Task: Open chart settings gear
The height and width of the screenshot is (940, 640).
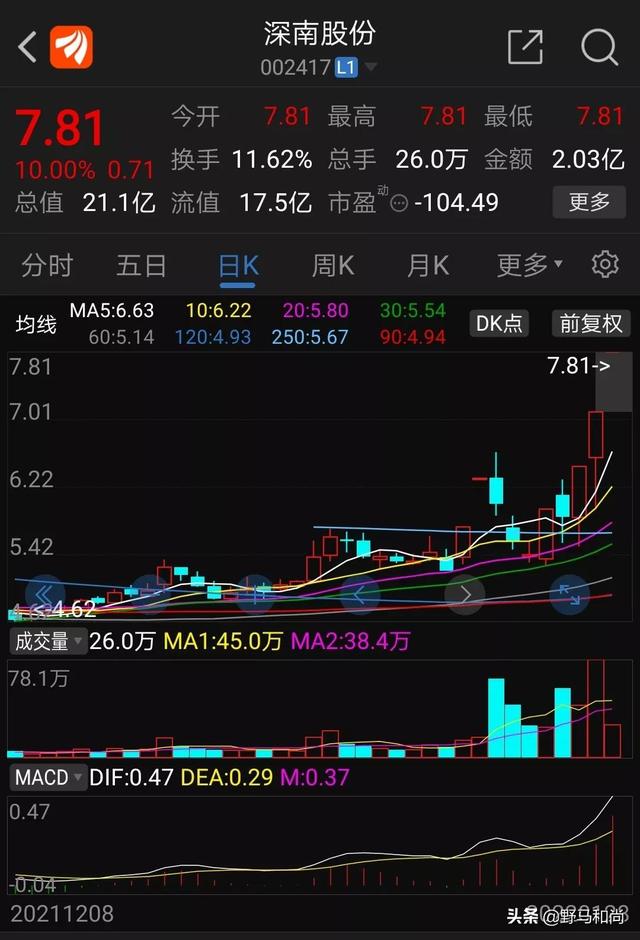Action: tap(605, 265)
